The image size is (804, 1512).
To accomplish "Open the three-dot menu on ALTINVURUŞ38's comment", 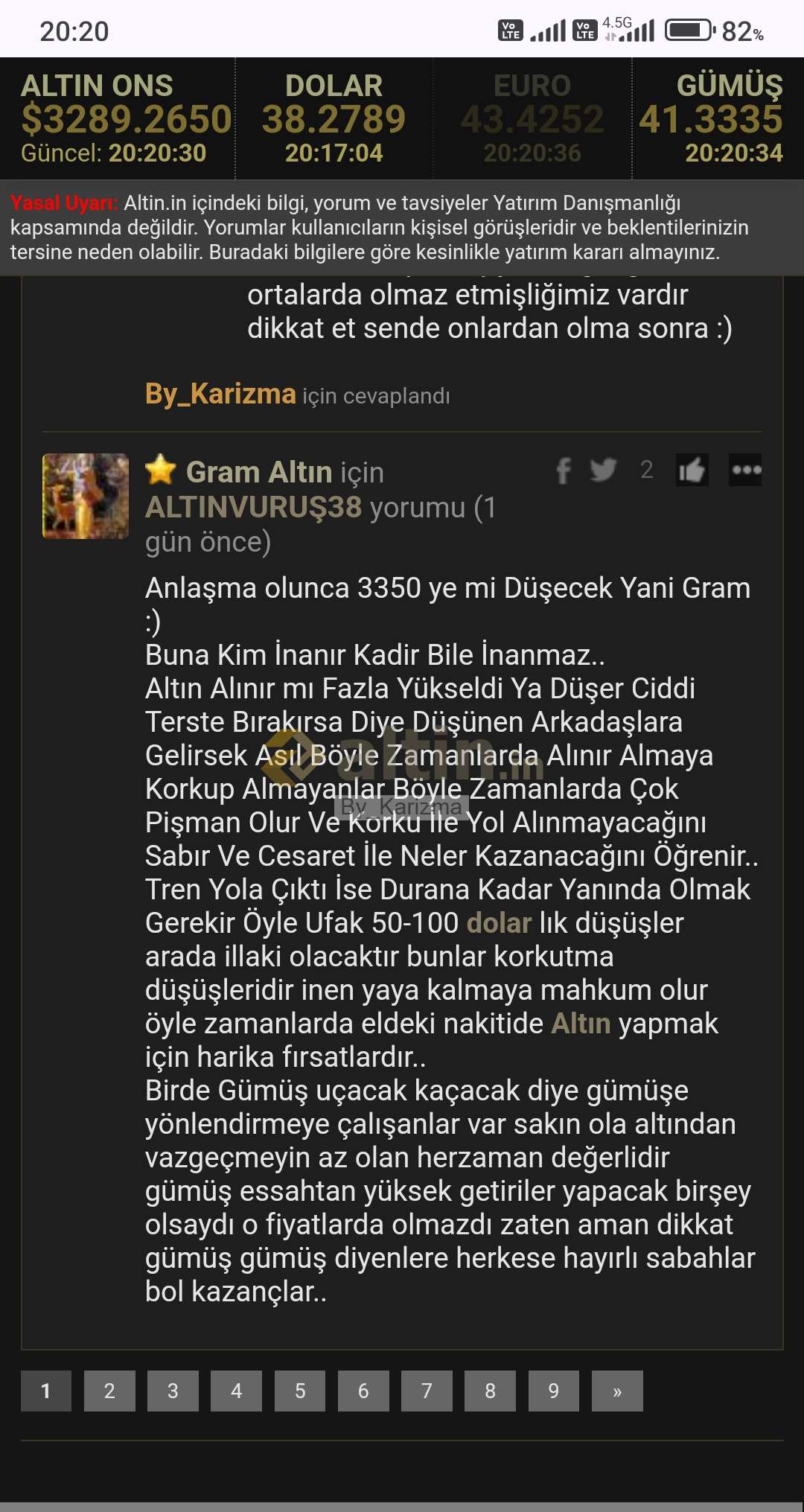I will 745,470.
